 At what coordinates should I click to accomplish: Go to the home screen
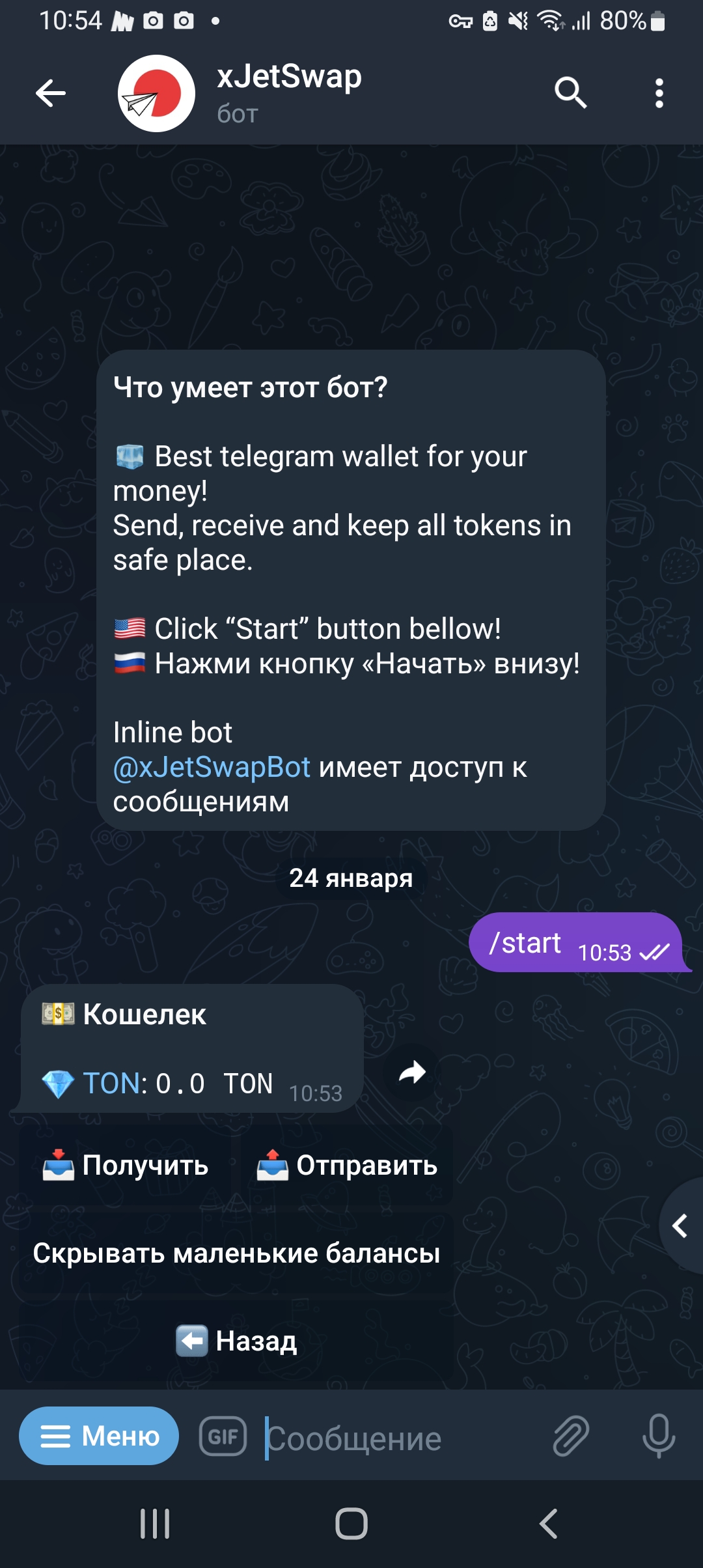(x=351, y=1524)
